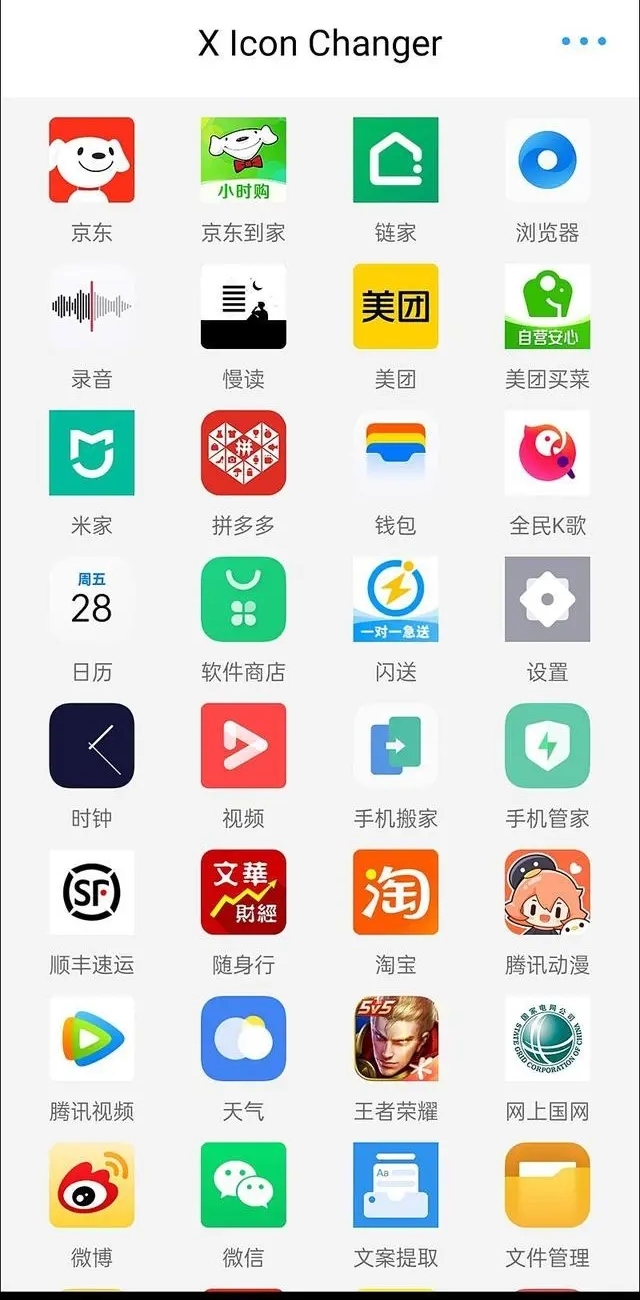Tap the 全民K歌 app

[547, 453]
